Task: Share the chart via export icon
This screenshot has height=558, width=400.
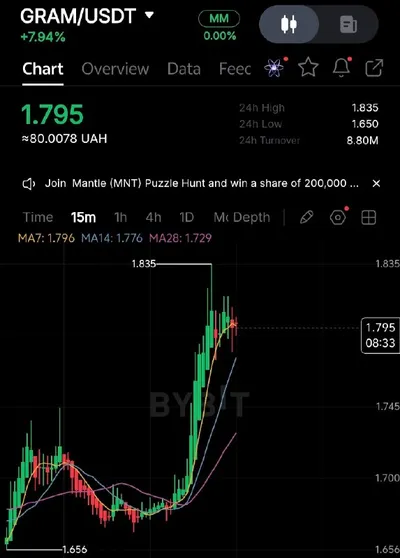Action: point(374,68)
